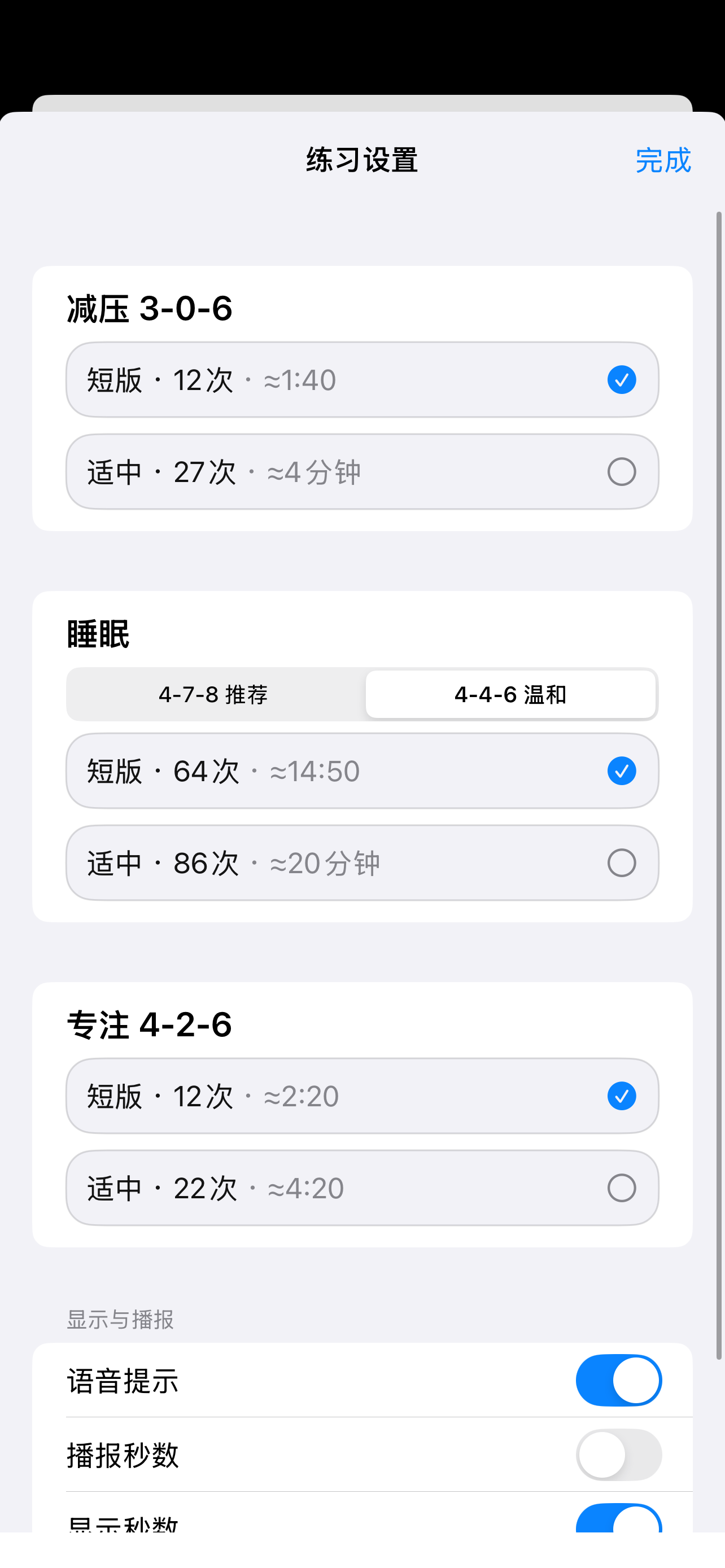Tap the blue checkmark on 短版 · 12次 · ≈1:40
The height and width of the screenshot is (1568, 725).
622,380
